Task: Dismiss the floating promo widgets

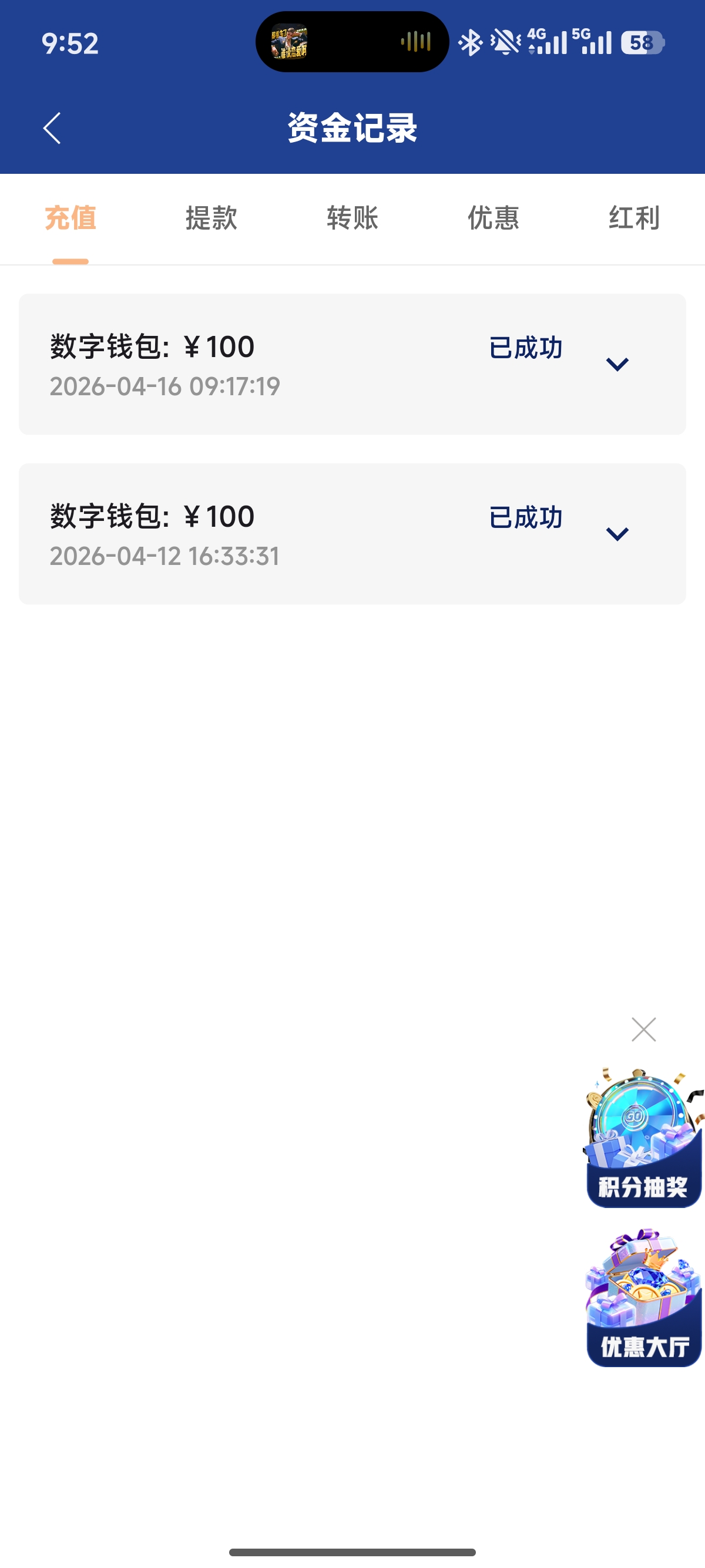Action: 643,1029
